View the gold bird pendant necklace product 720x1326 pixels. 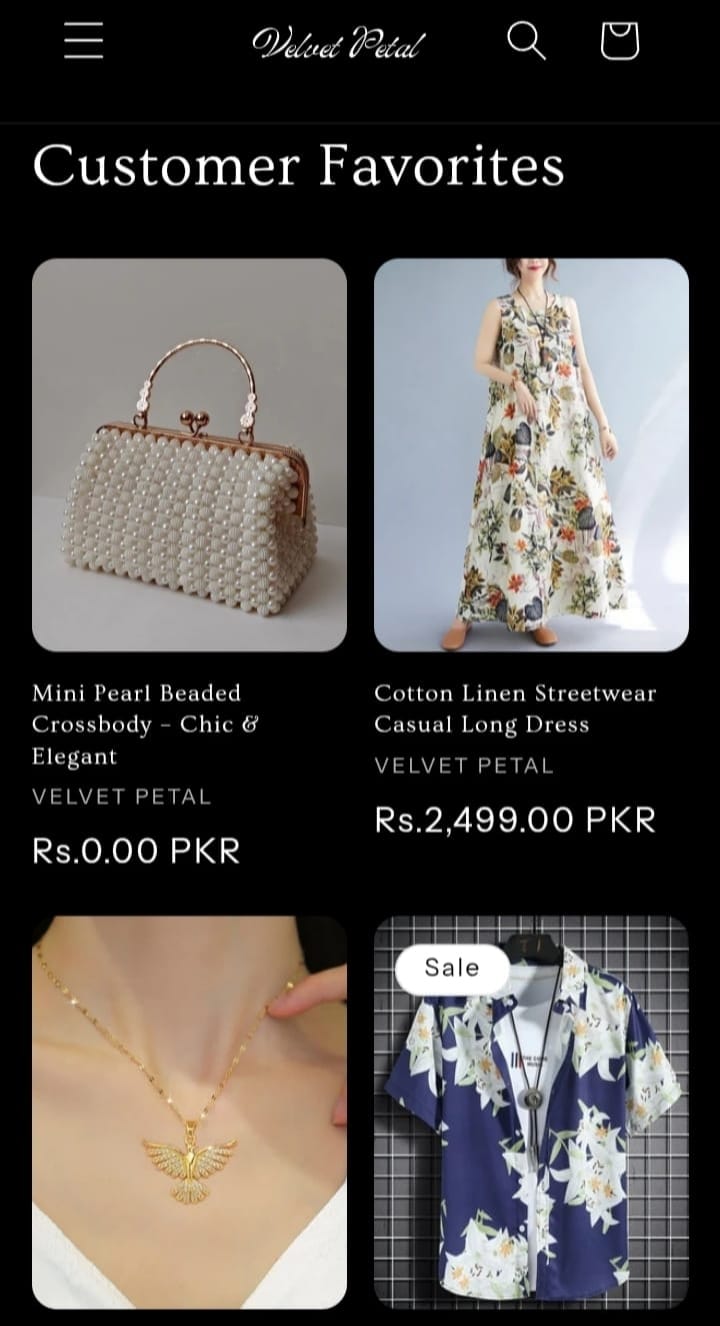(189, 1112)
